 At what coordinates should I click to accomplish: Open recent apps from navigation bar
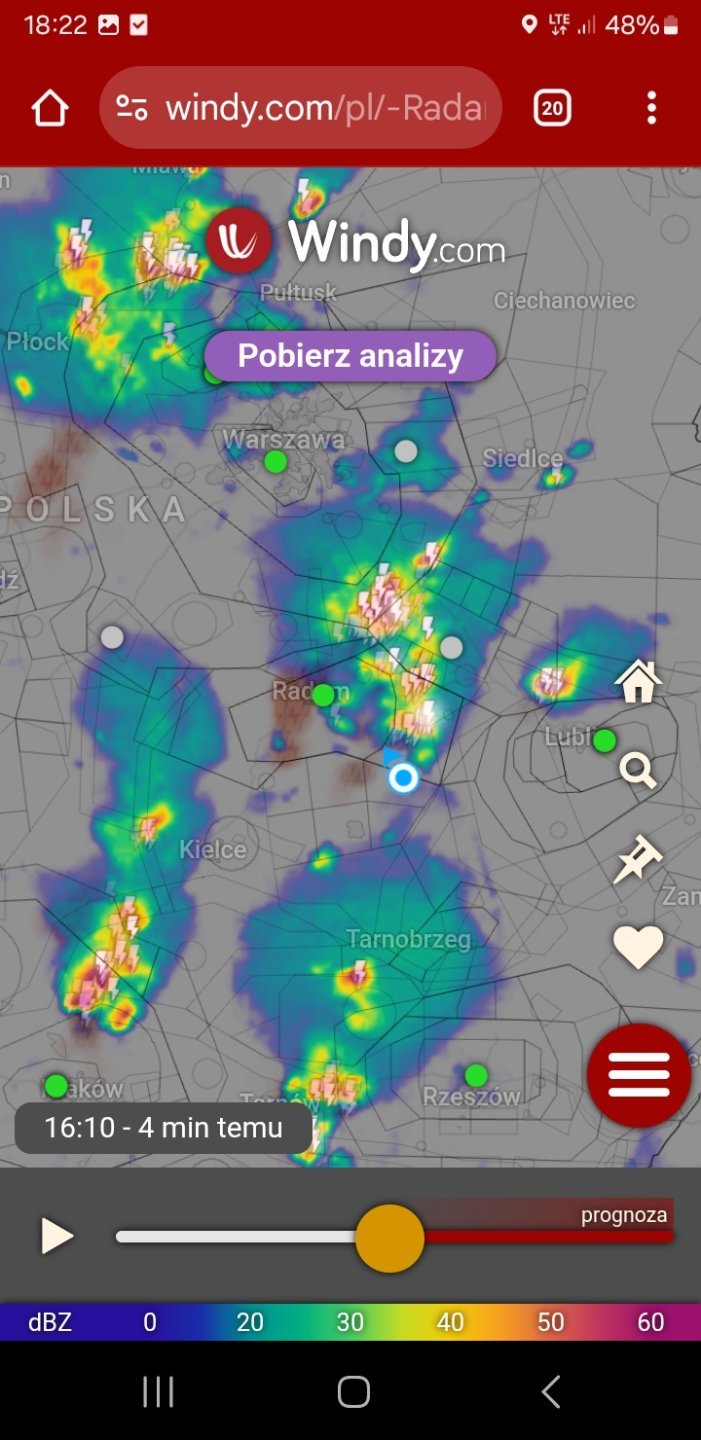pos(158,1391)
